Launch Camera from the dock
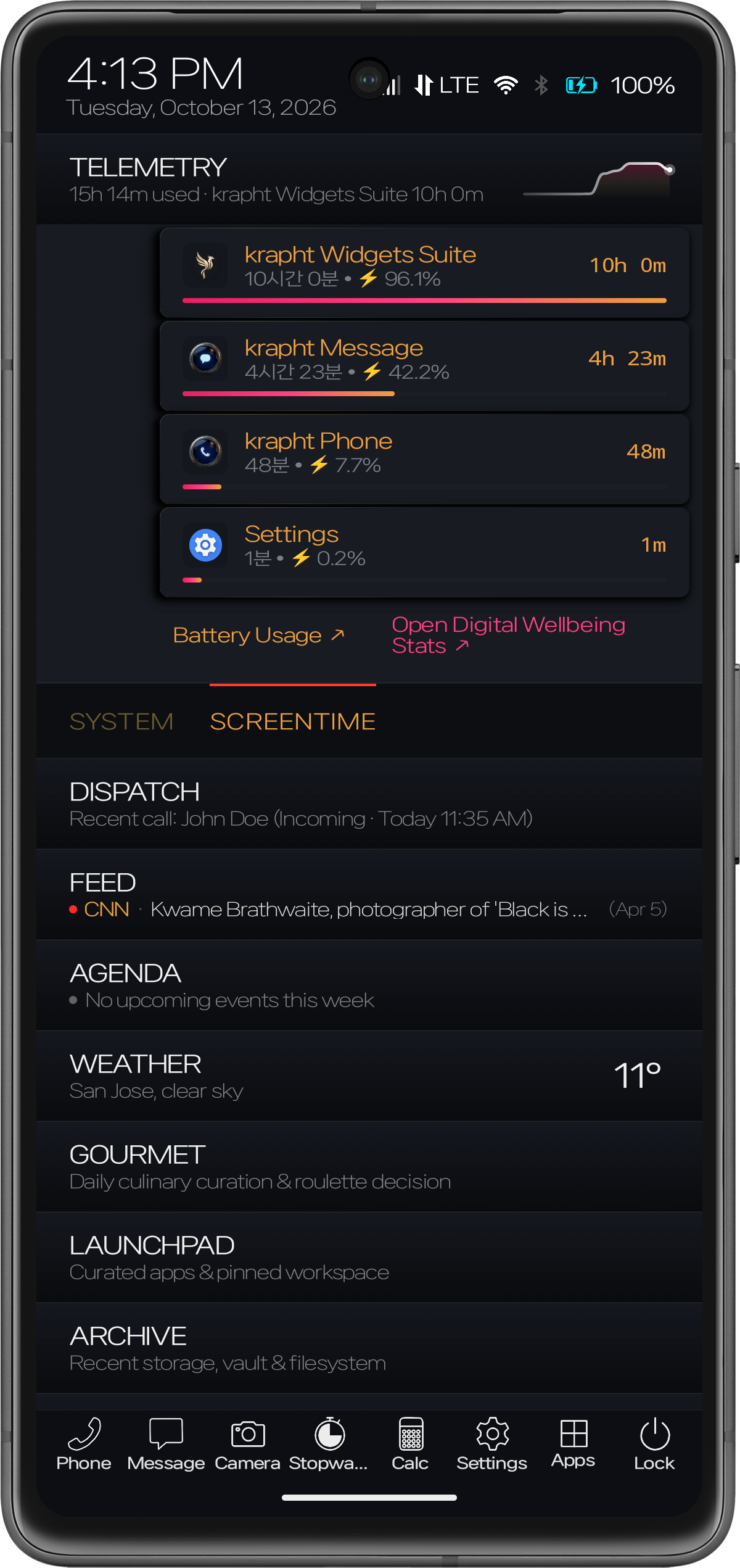Viewport: 740px width, 1568px height. pos(247,1445)
